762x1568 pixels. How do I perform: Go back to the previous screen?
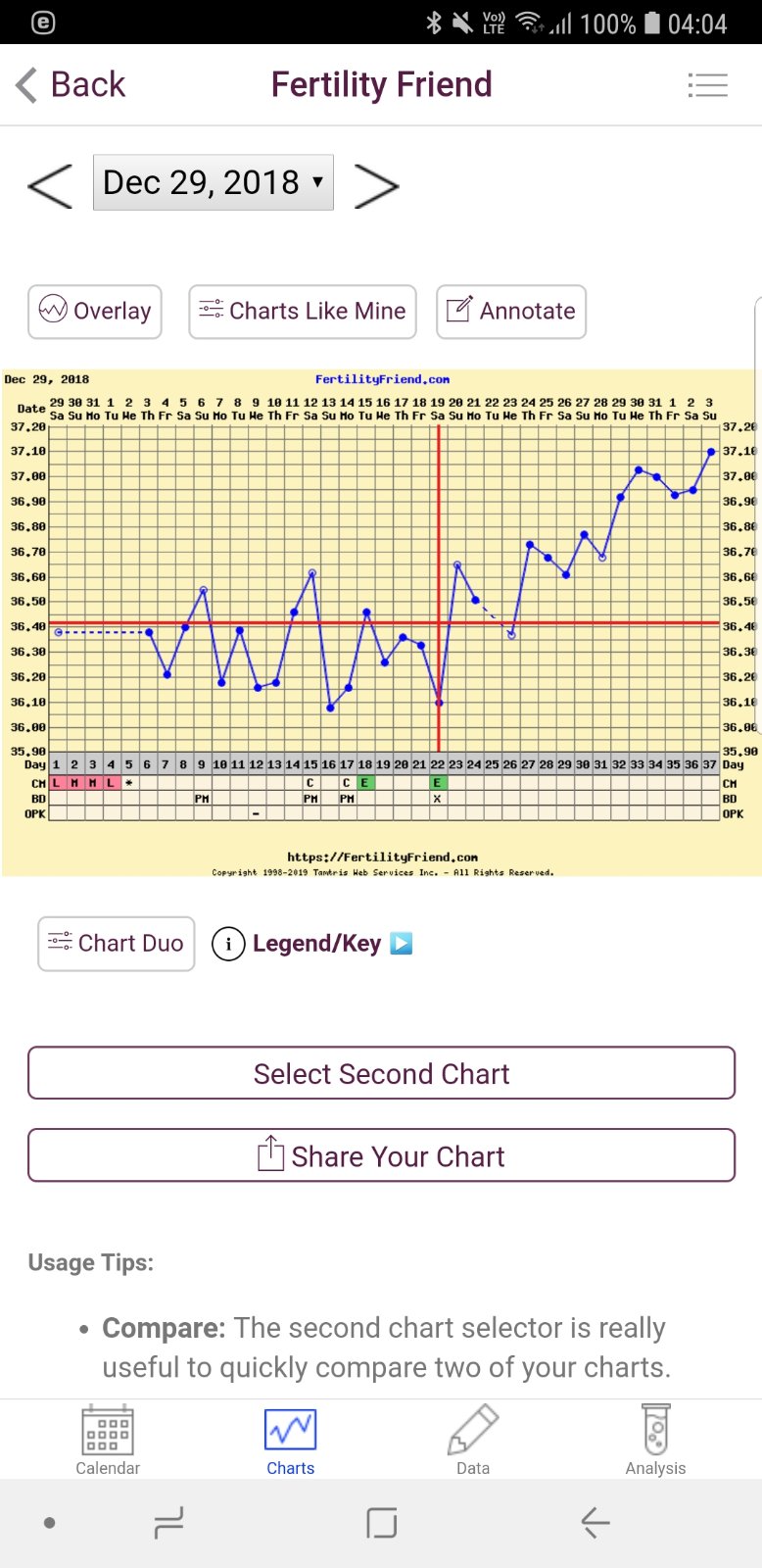point(71,85)
